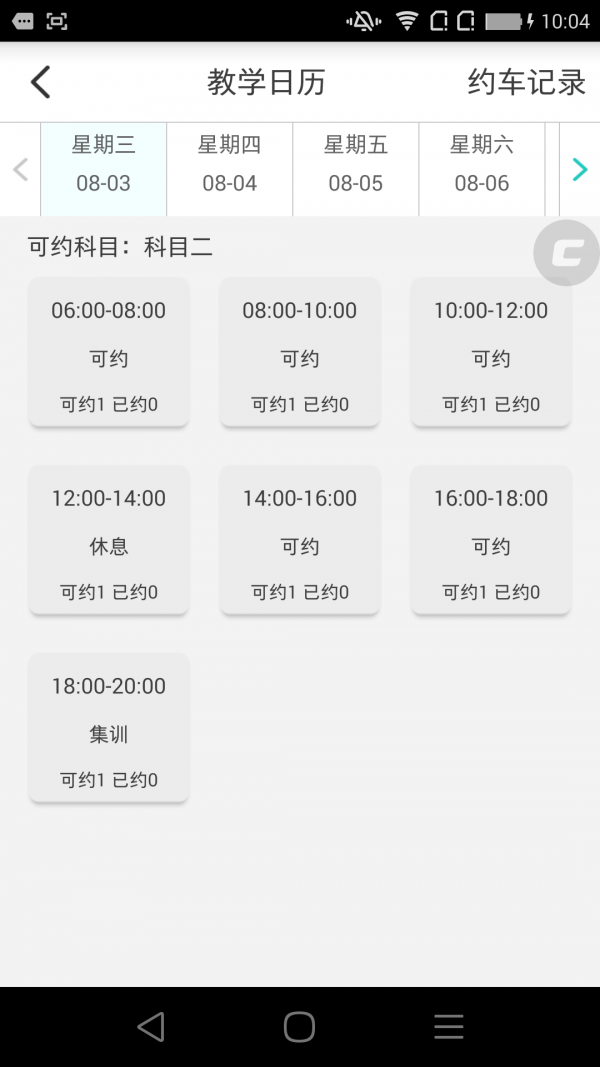Image resolution: width=600 pixels, height=1067 pixels.
Task: Book the 06:00-08:00 time slot
Action: (109, 354)
